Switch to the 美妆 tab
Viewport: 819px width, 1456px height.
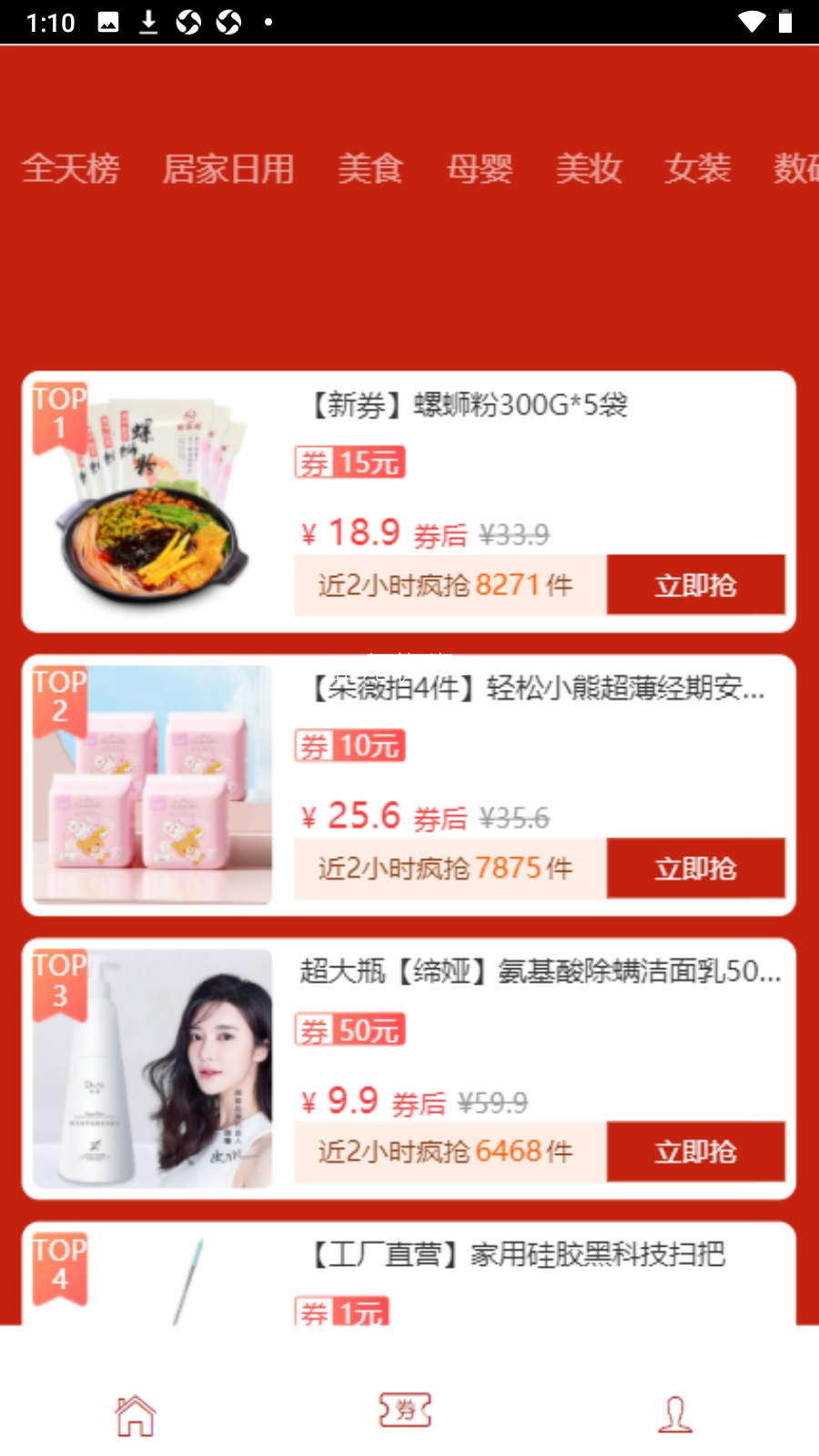click(590, 169)
